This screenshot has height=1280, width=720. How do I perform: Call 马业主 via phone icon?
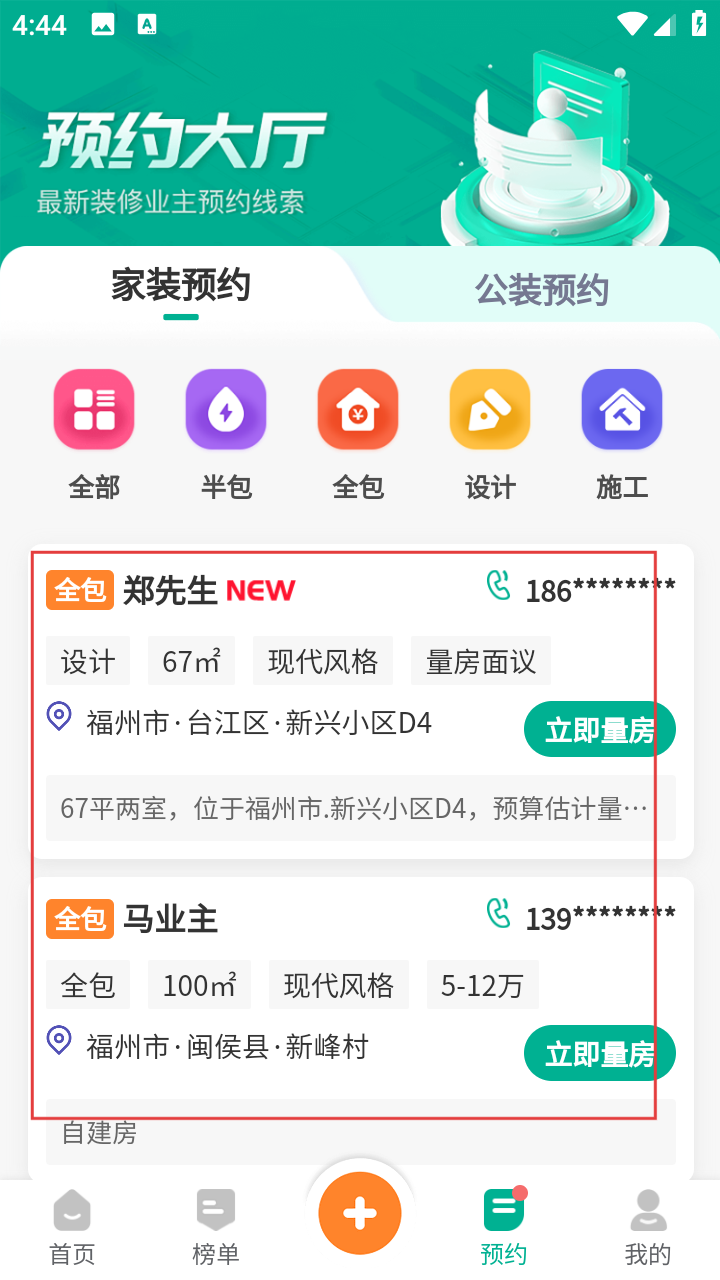pyautogui.click(x=498, y=914)
